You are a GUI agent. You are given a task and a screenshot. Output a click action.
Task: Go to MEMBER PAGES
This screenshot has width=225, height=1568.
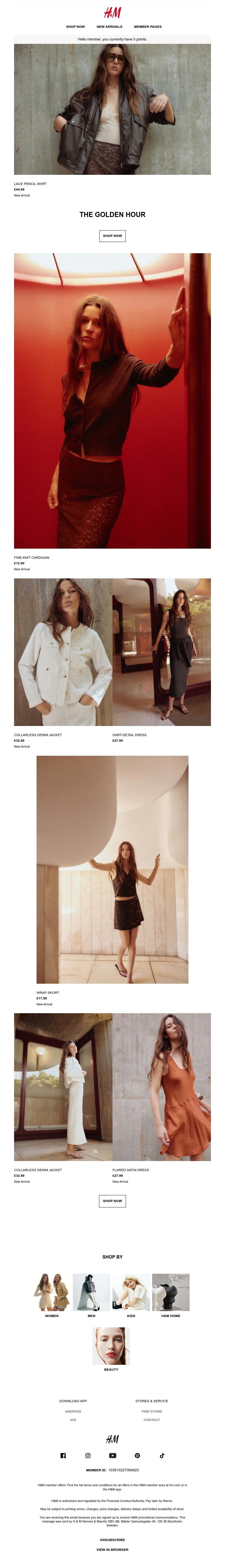click(148, 27)
